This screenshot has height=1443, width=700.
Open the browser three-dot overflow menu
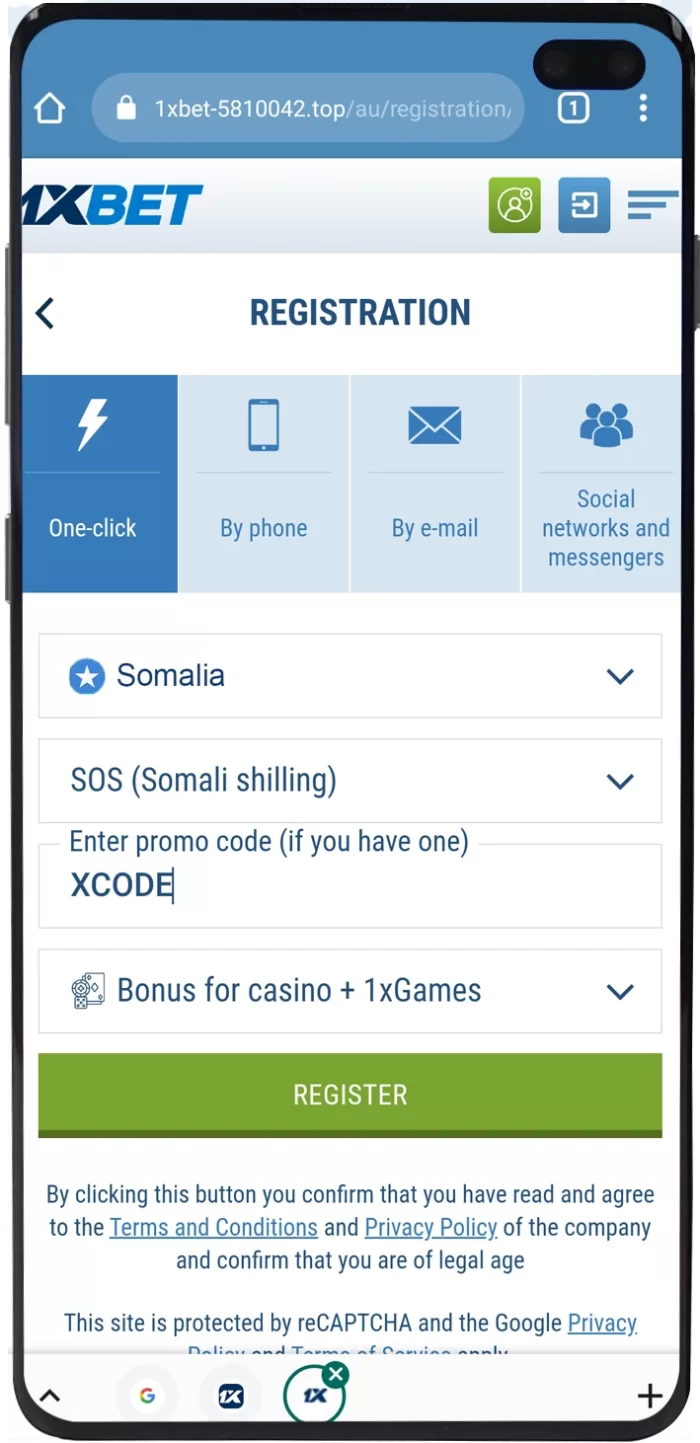[x=643, y=108]
